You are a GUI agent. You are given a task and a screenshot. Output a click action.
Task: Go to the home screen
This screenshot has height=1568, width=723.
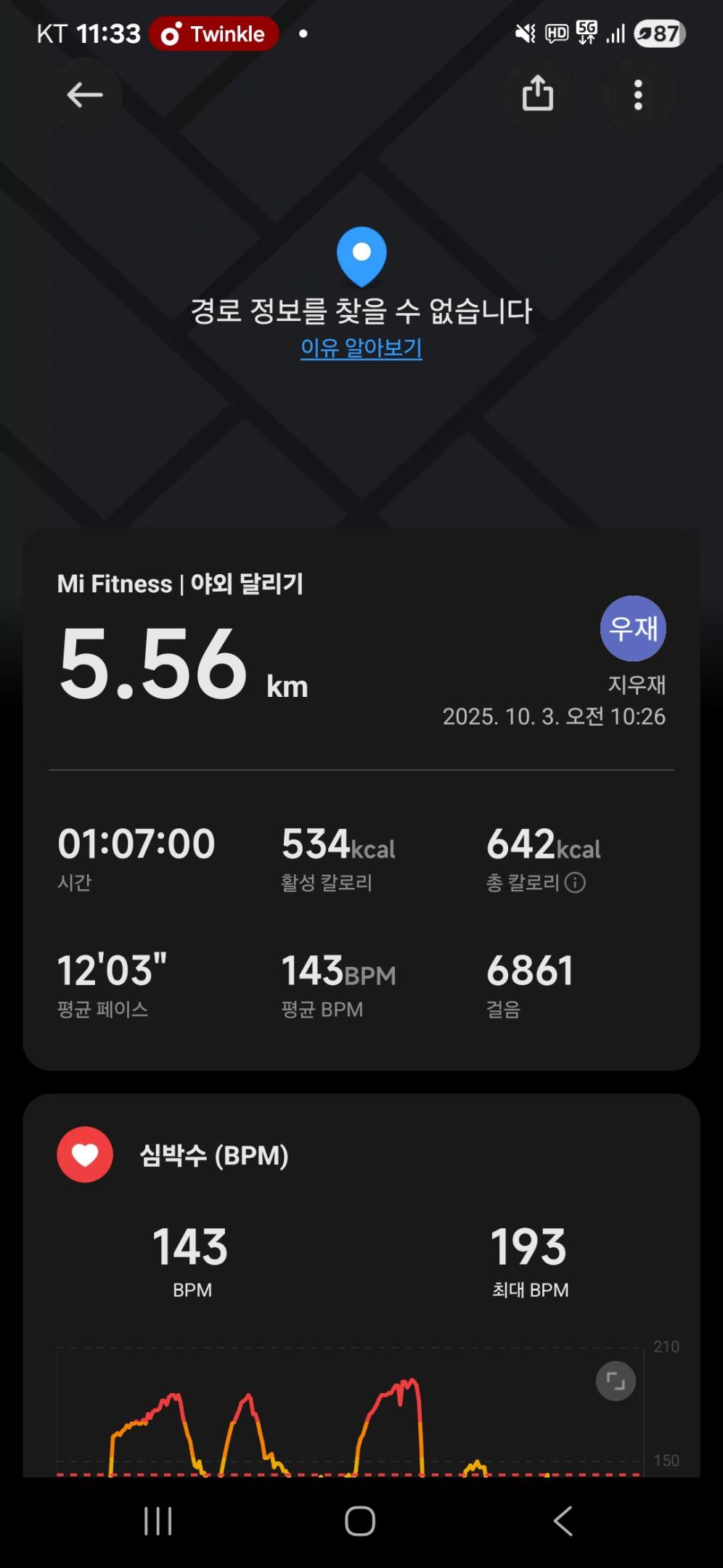pyautogui.click(x=360, y=1522)
